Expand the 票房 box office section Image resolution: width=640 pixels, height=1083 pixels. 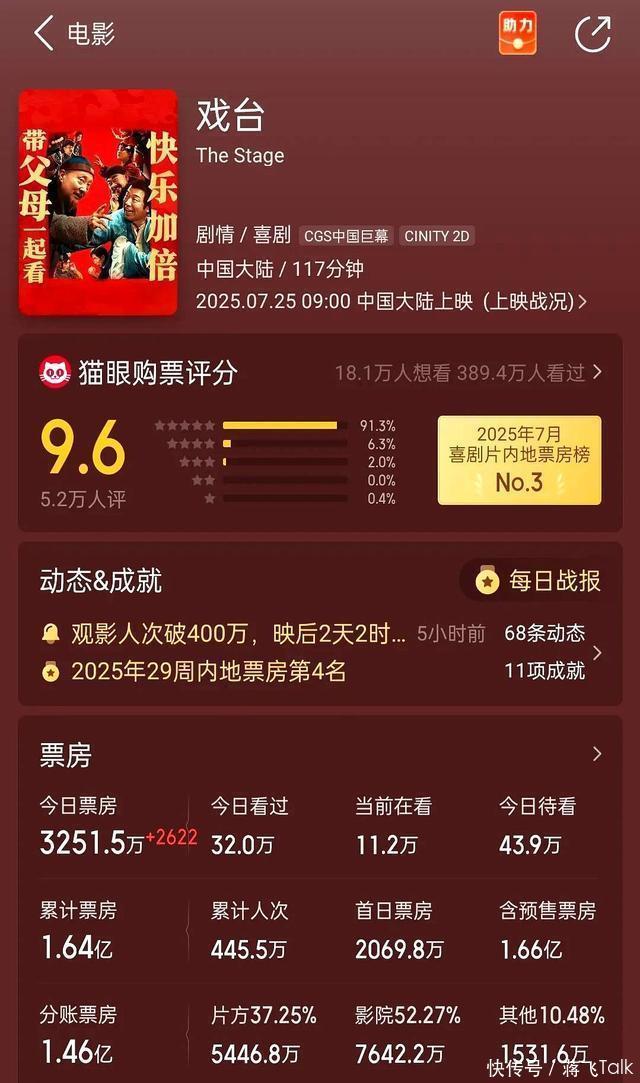coord(597,754)
